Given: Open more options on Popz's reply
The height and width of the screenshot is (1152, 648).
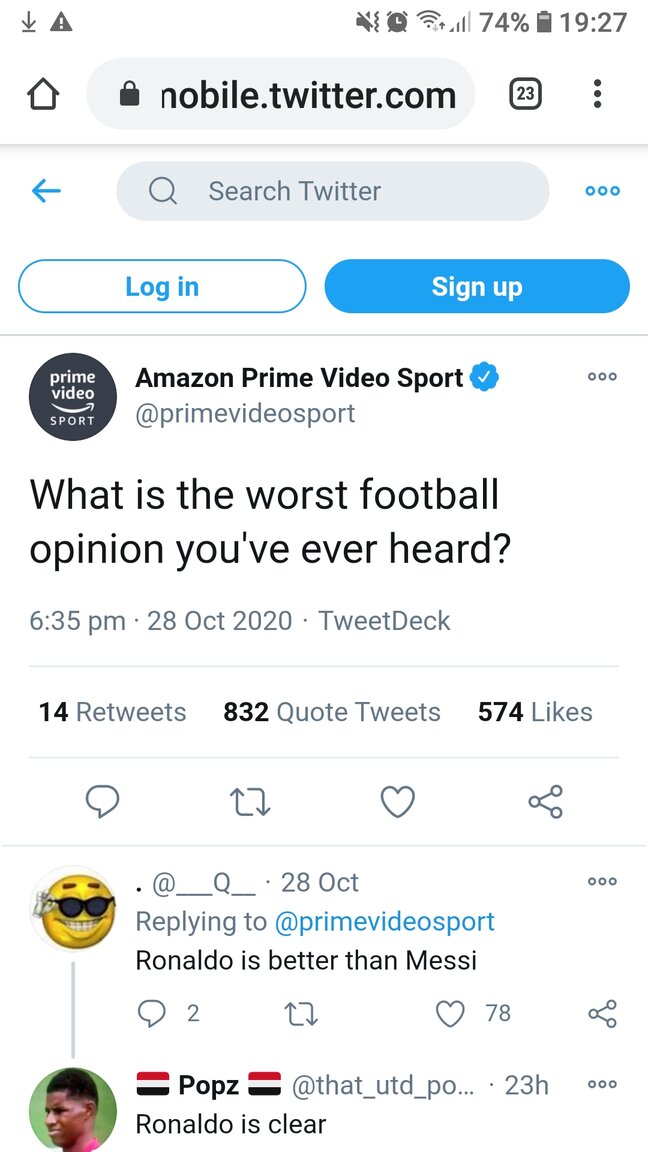Looking at the screenshot, I should point(602,1084).
